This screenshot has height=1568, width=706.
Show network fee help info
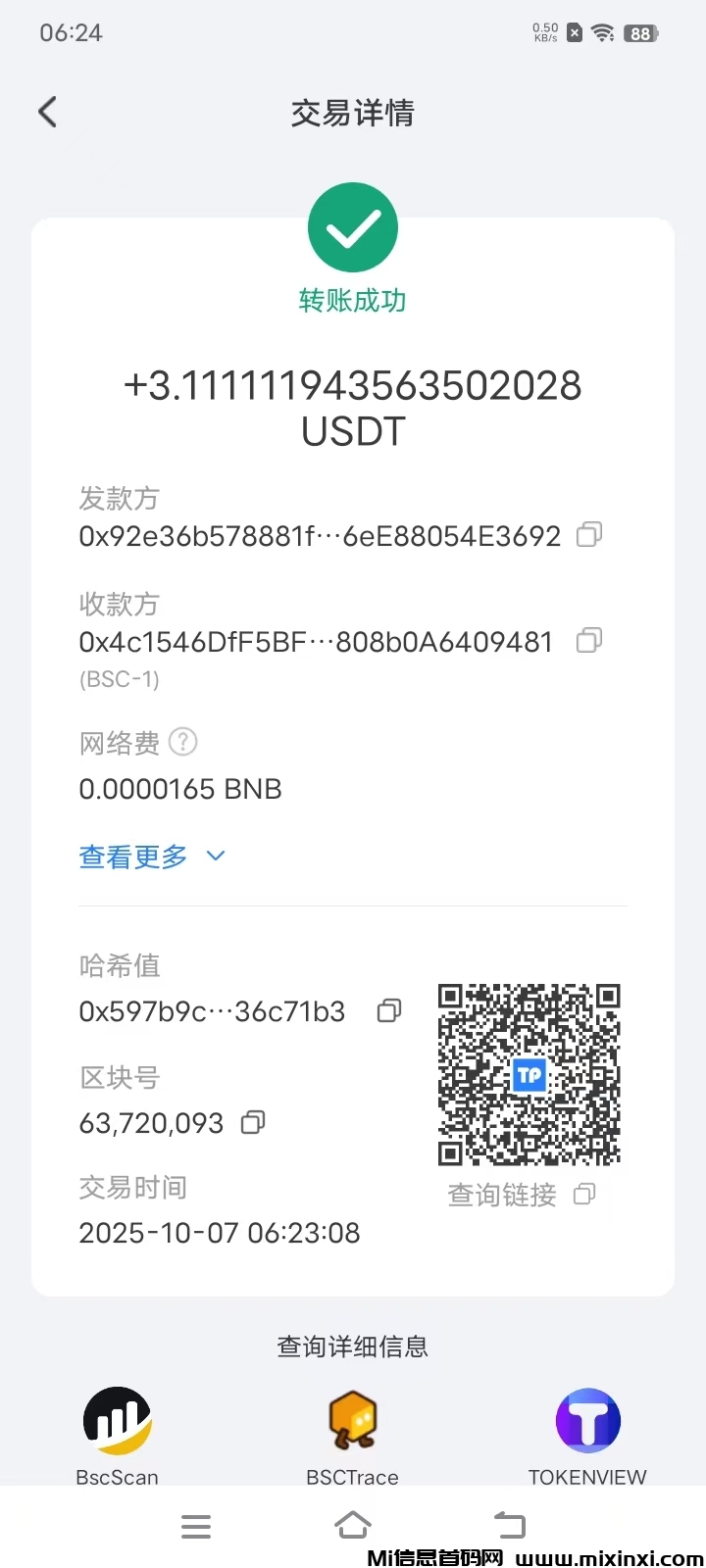183,742
